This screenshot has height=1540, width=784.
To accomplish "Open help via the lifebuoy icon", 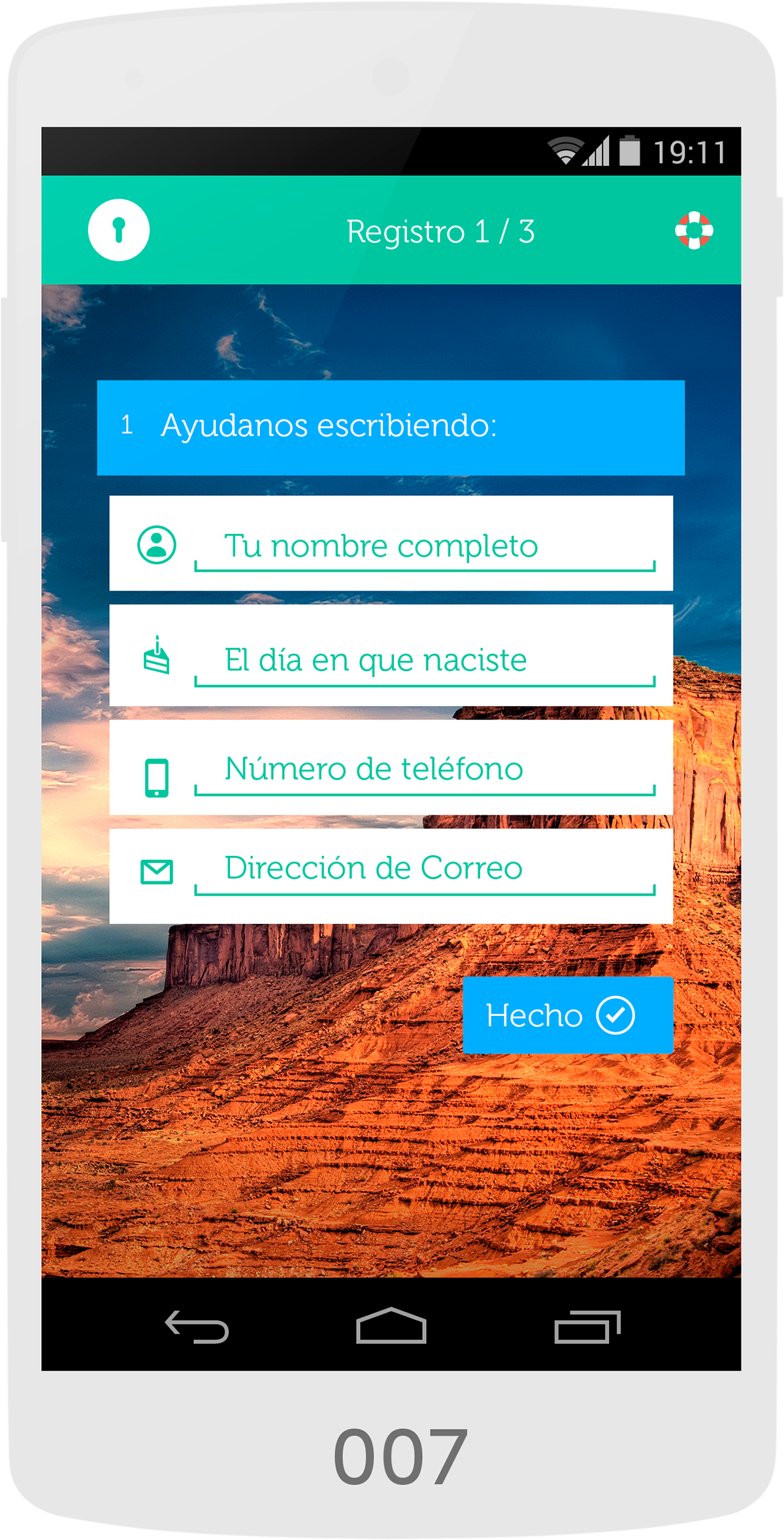I will tap(693, 230).
